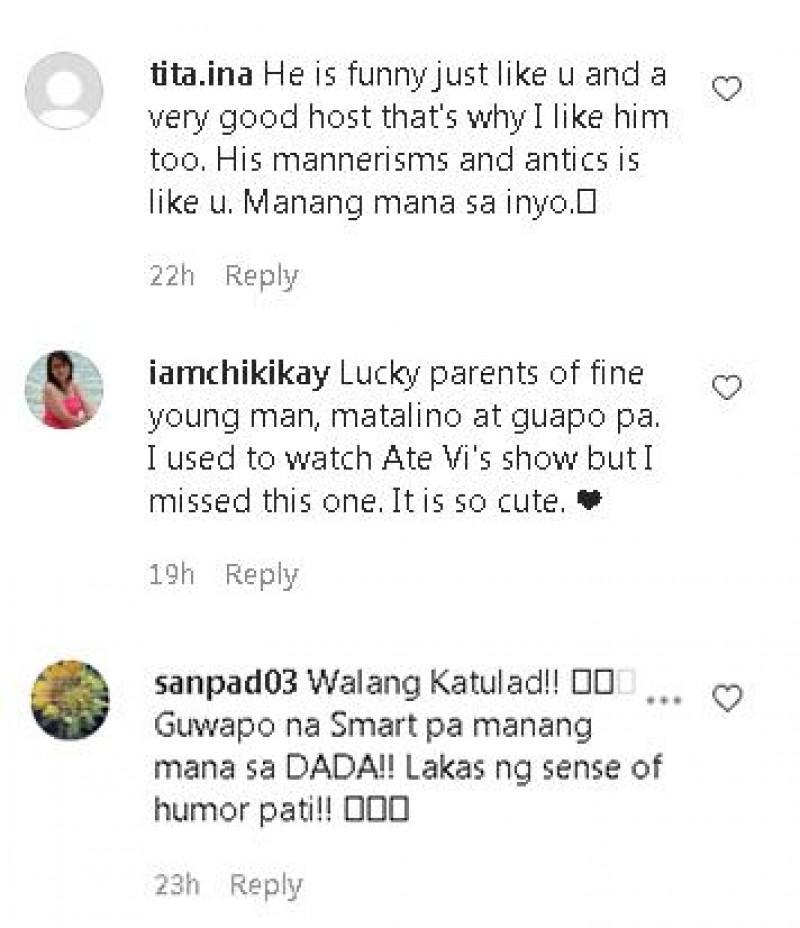Like sanpad03's comment
800x928 pixels.
pyautogui.click(x=726, y=698)
